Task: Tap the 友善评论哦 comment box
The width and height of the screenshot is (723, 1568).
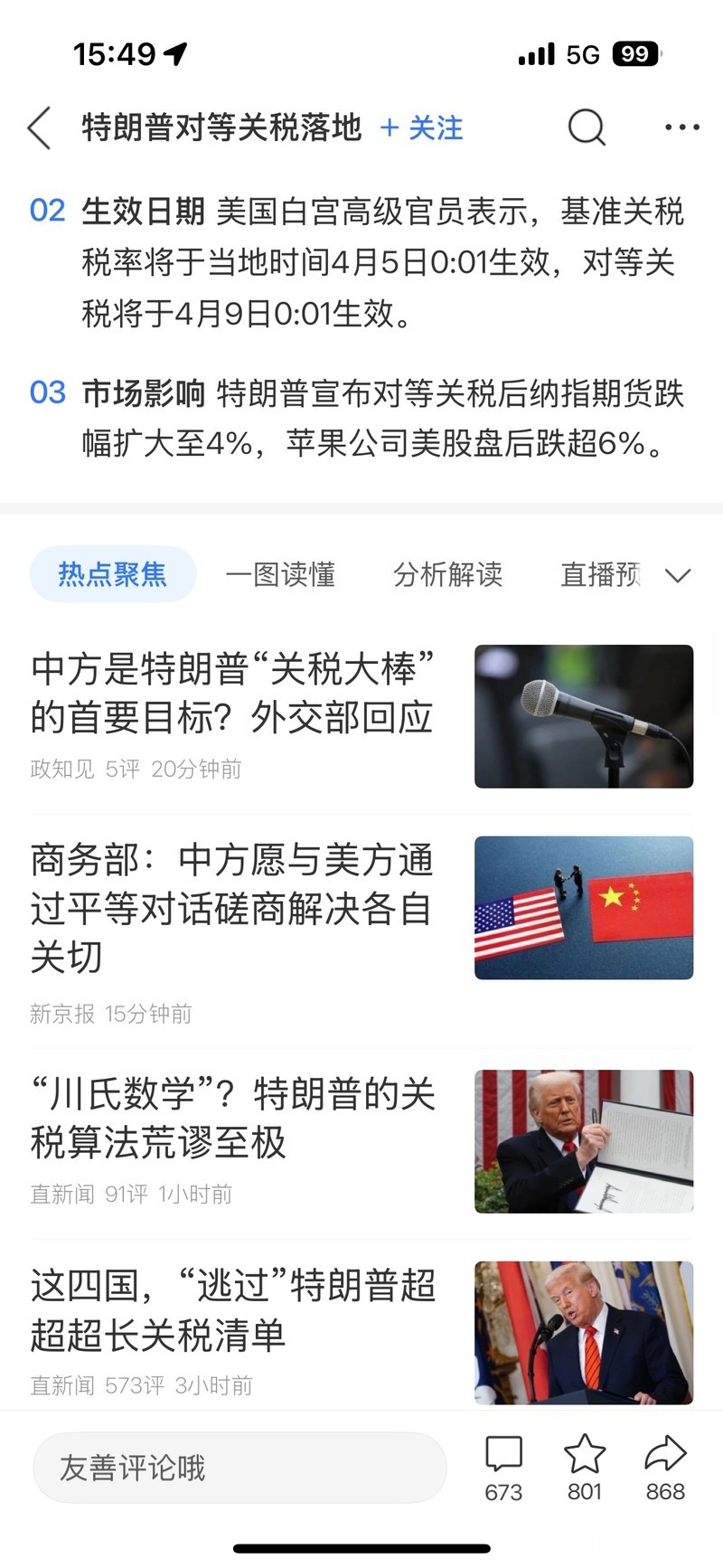Action: pos(239,1467)
